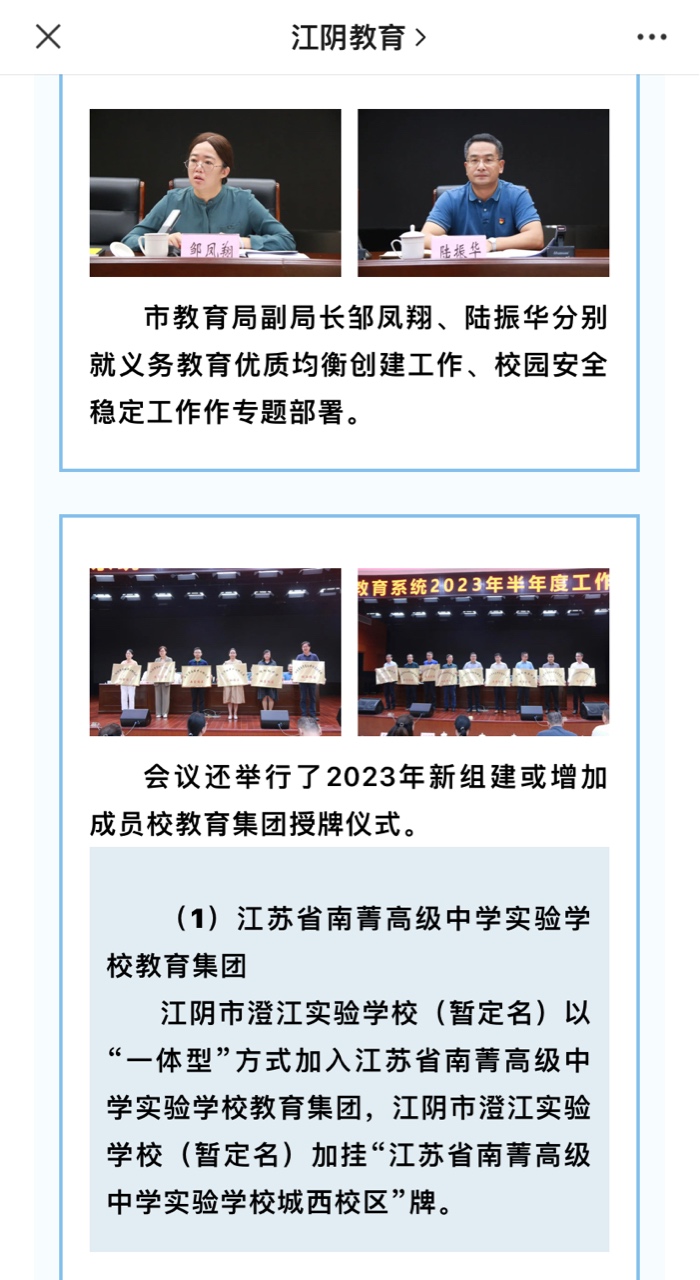Open the three-dot overflow menu
This screenshot has width=700, height=1280.
651,37
